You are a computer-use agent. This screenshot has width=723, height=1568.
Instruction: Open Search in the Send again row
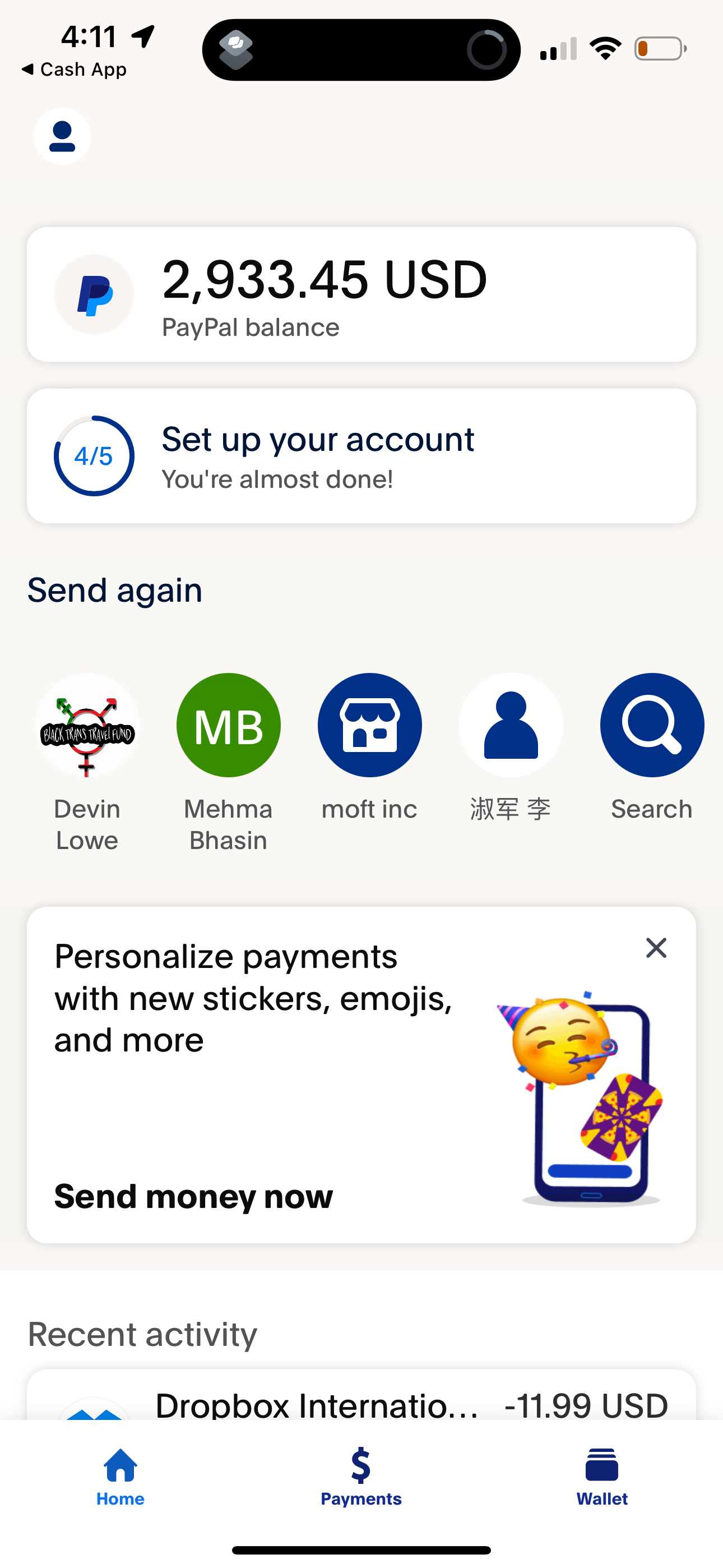pyautogui.click(x=651, y=725)
